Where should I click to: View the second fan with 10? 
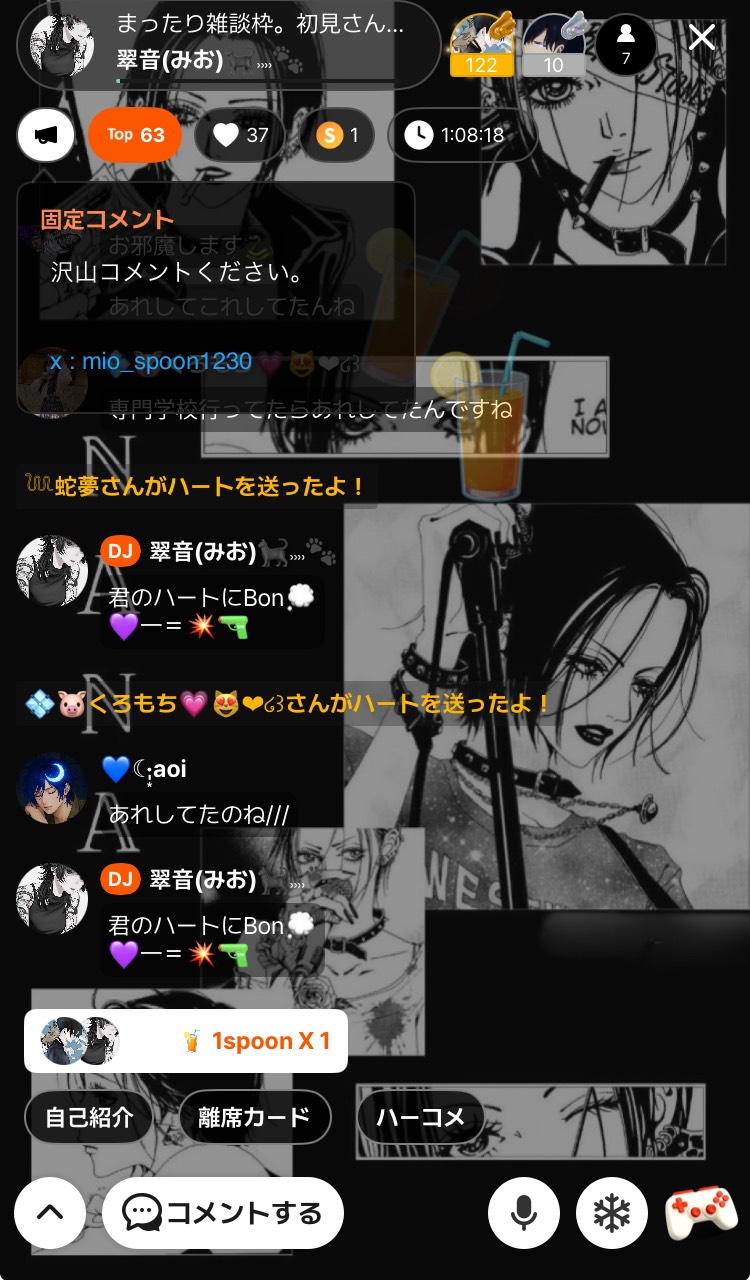pyautogui.click(x=554, y=45)
